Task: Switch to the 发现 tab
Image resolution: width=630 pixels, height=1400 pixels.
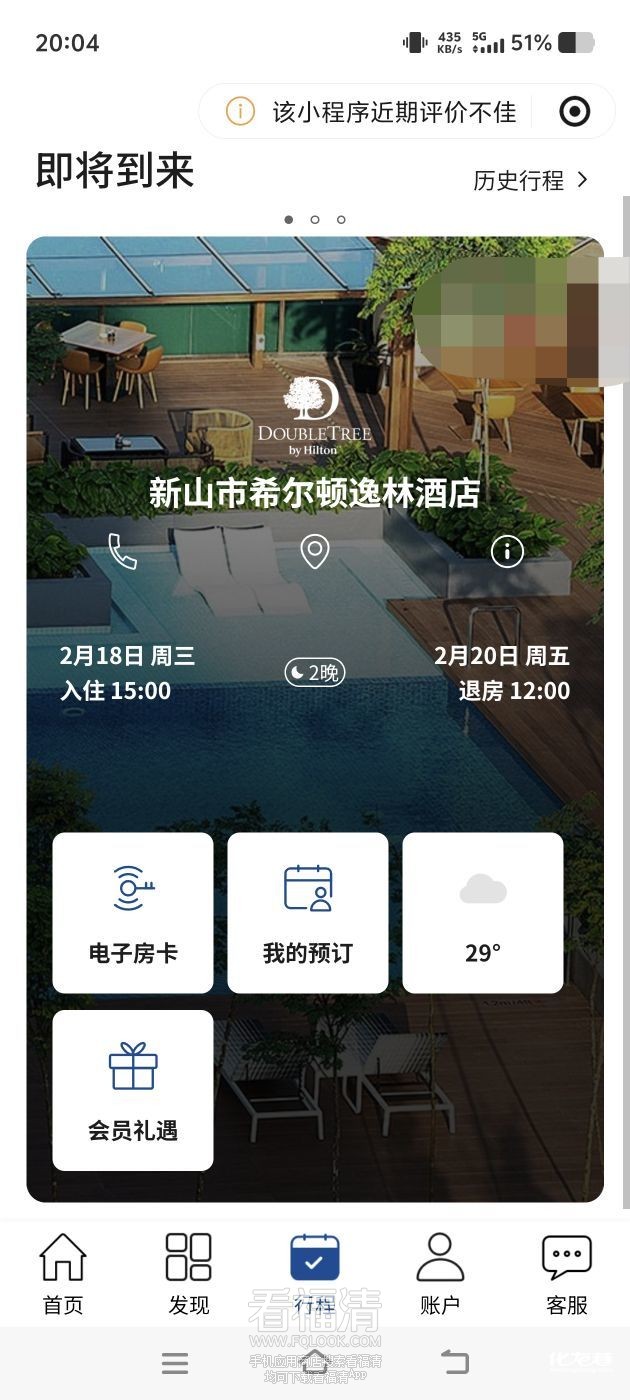Action: (x=188, y=1274)
